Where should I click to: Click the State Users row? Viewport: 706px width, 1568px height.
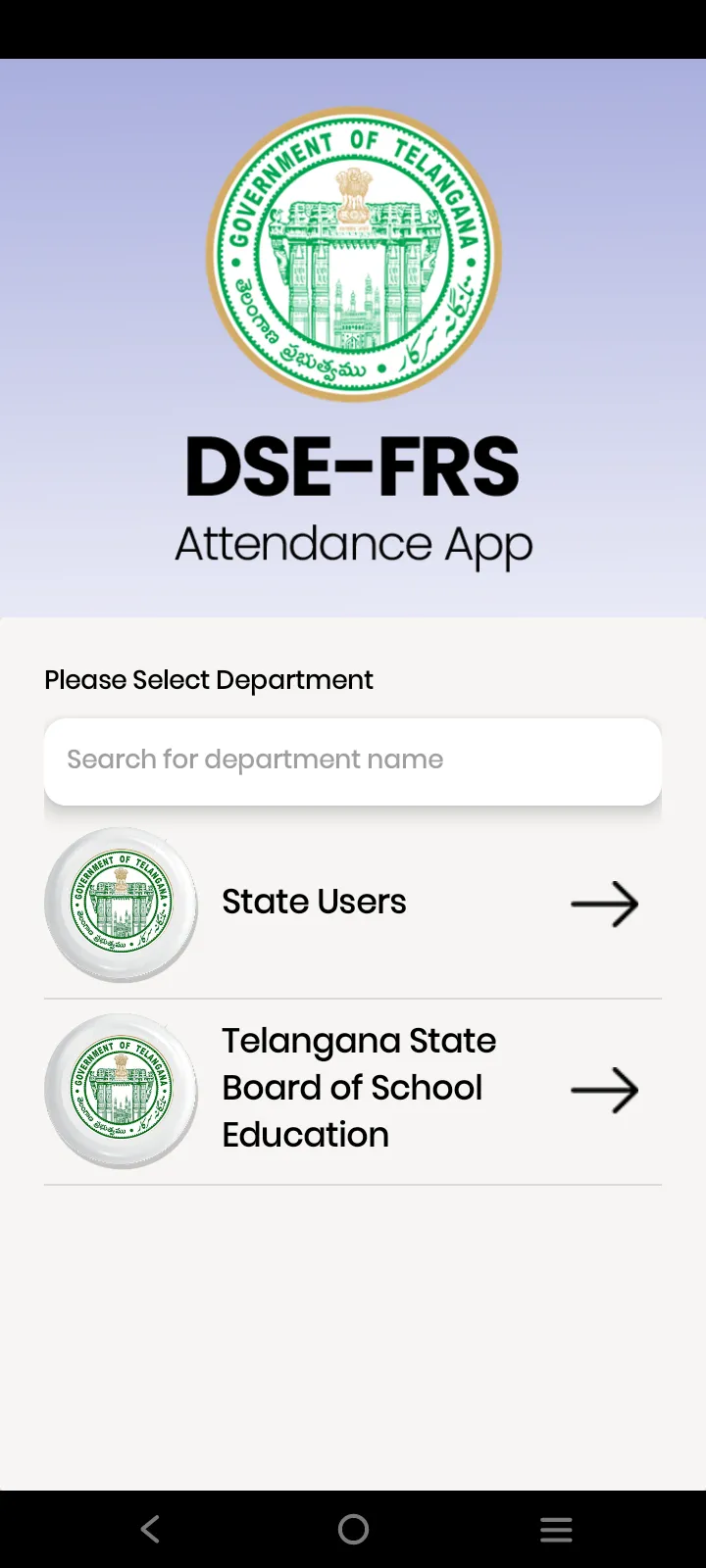353,902
